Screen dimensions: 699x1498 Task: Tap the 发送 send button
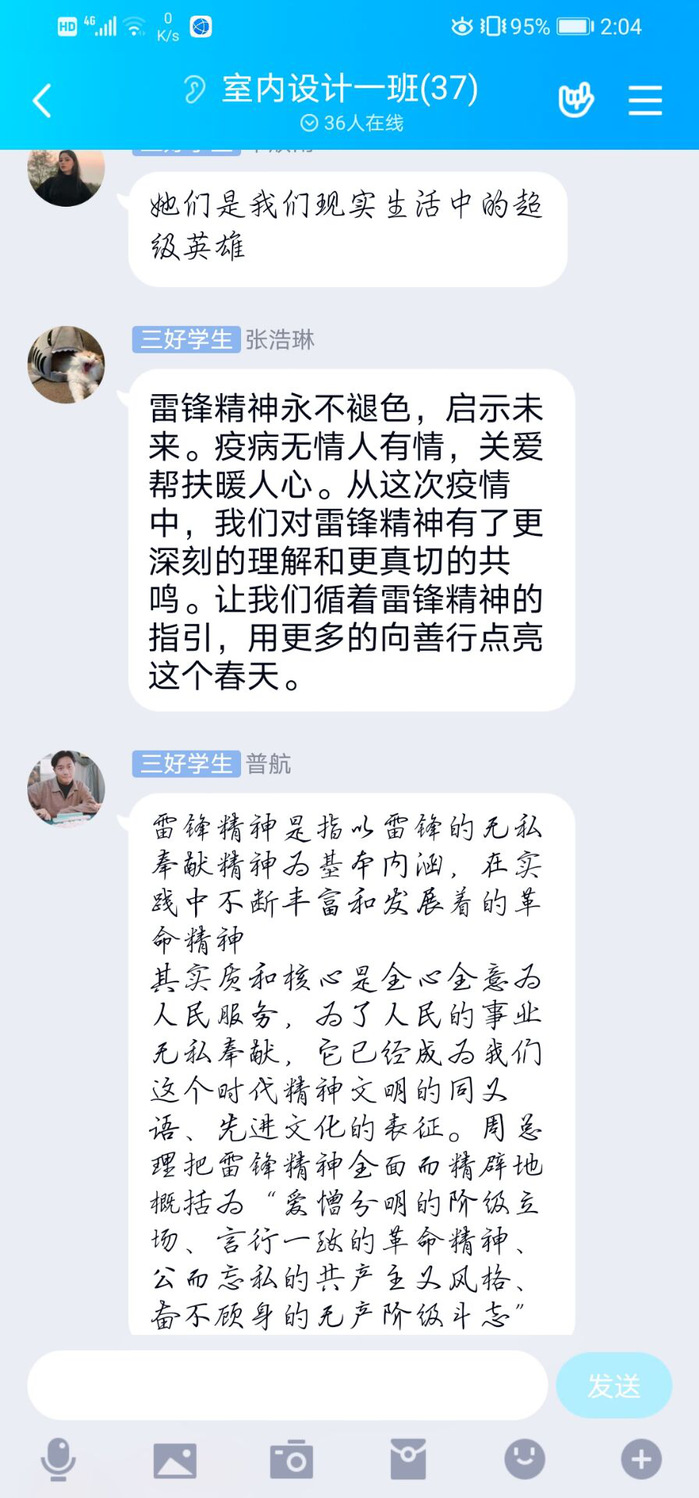pyautogui.click(x=613, y=1385)
